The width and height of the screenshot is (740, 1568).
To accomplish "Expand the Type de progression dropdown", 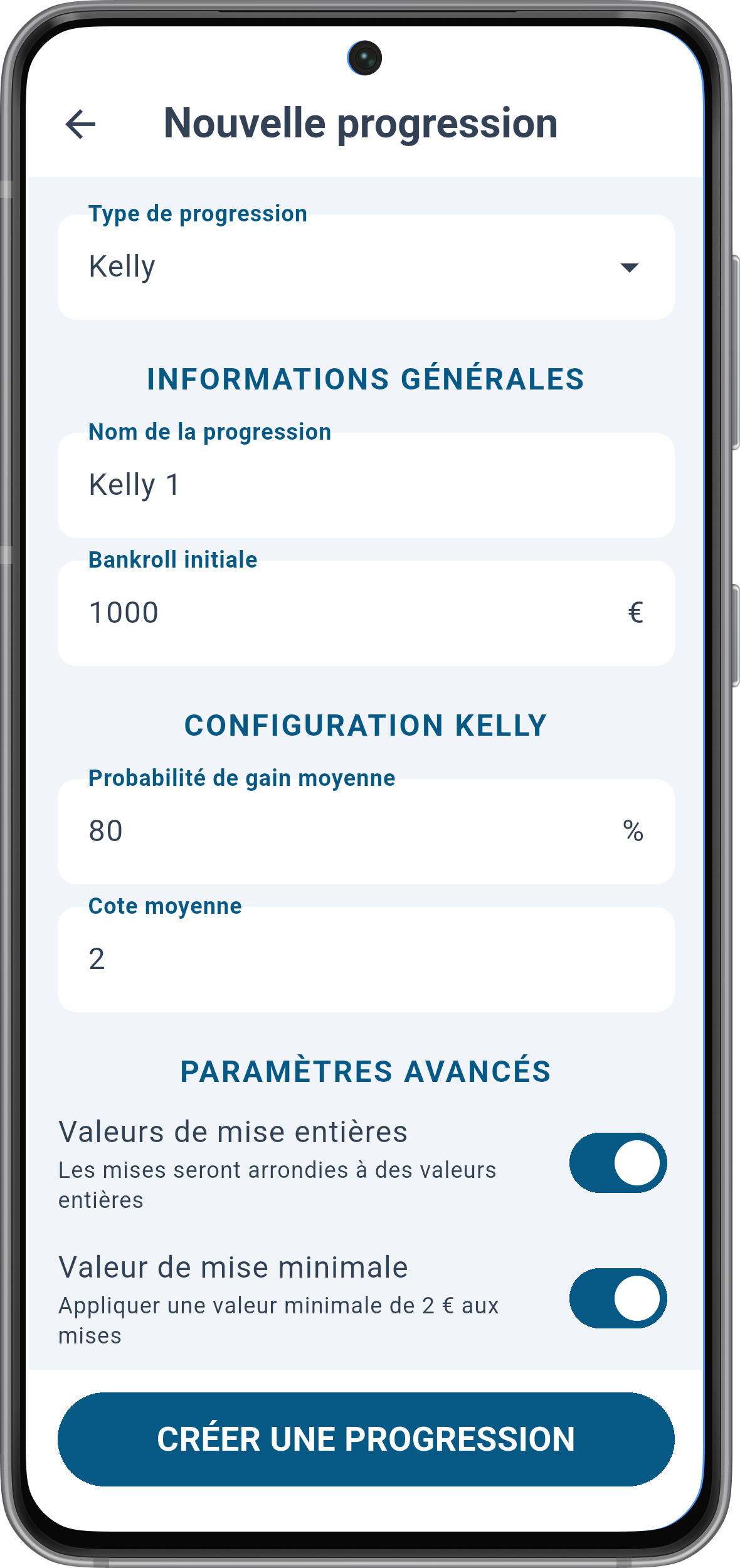I will pos(366,267).
